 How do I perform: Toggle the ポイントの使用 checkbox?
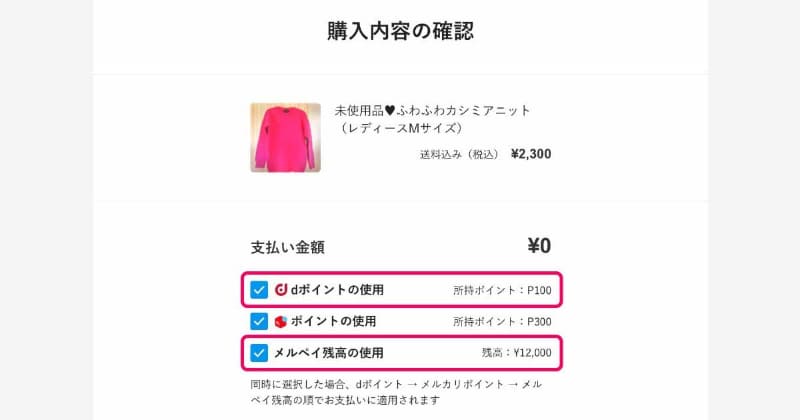tap(260, 322)
